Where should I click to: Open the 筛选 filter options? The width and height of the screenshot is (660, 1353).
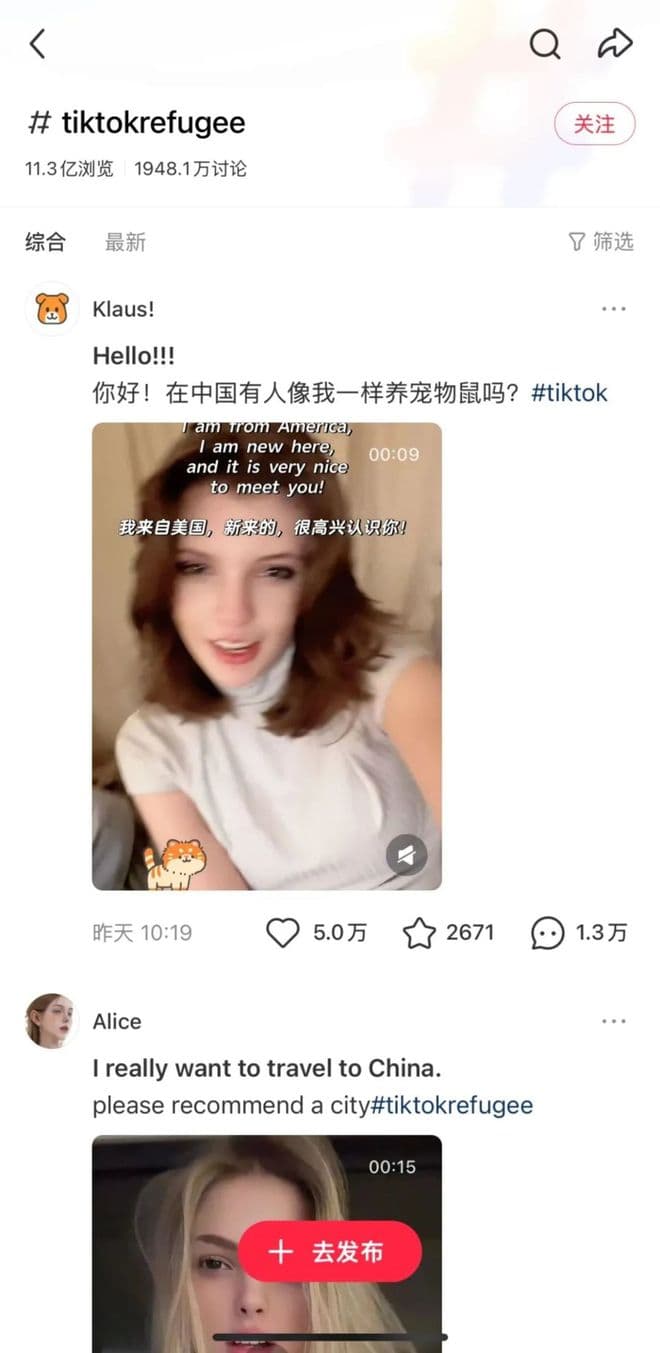click(x=601, y=241)
